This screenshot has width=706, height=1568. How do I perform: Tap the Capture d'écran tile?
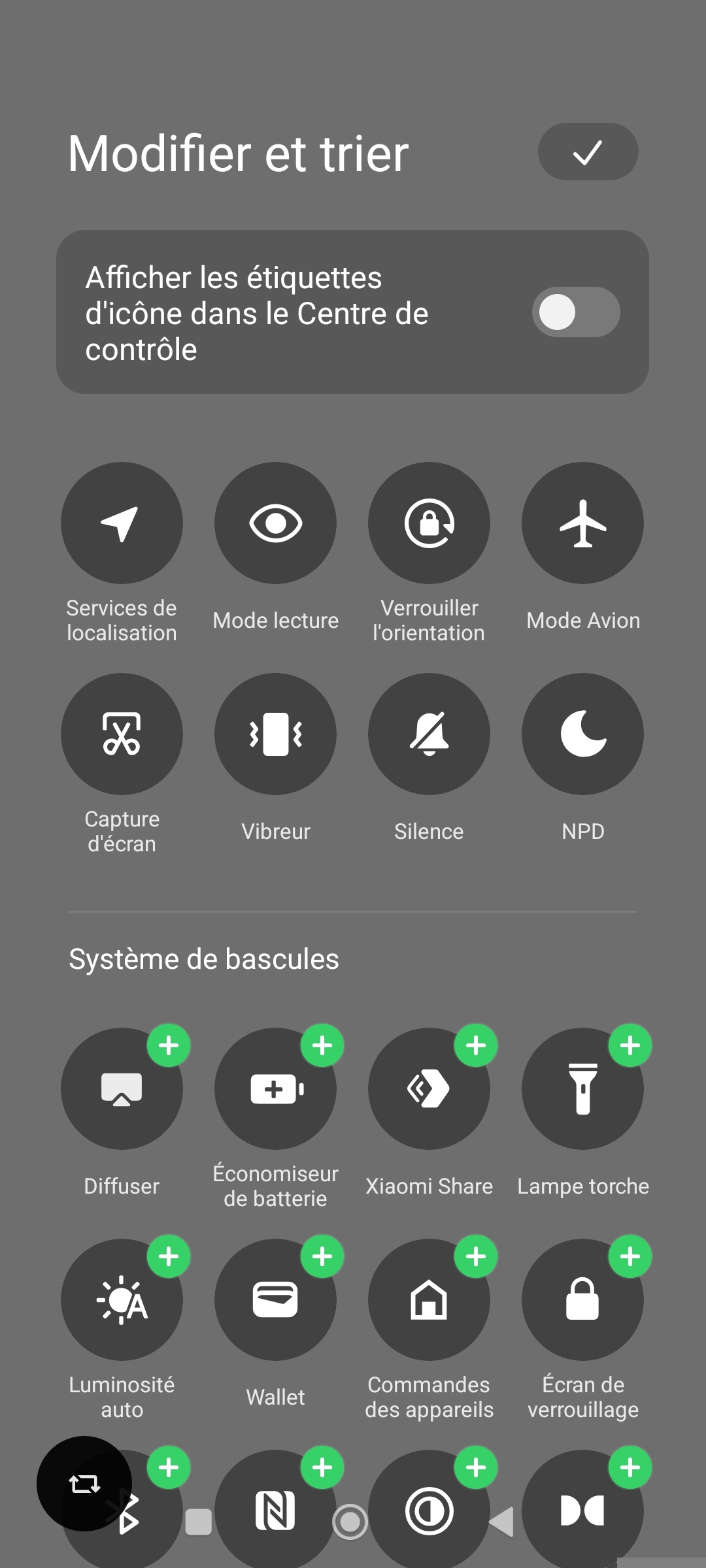coord(122,734)
